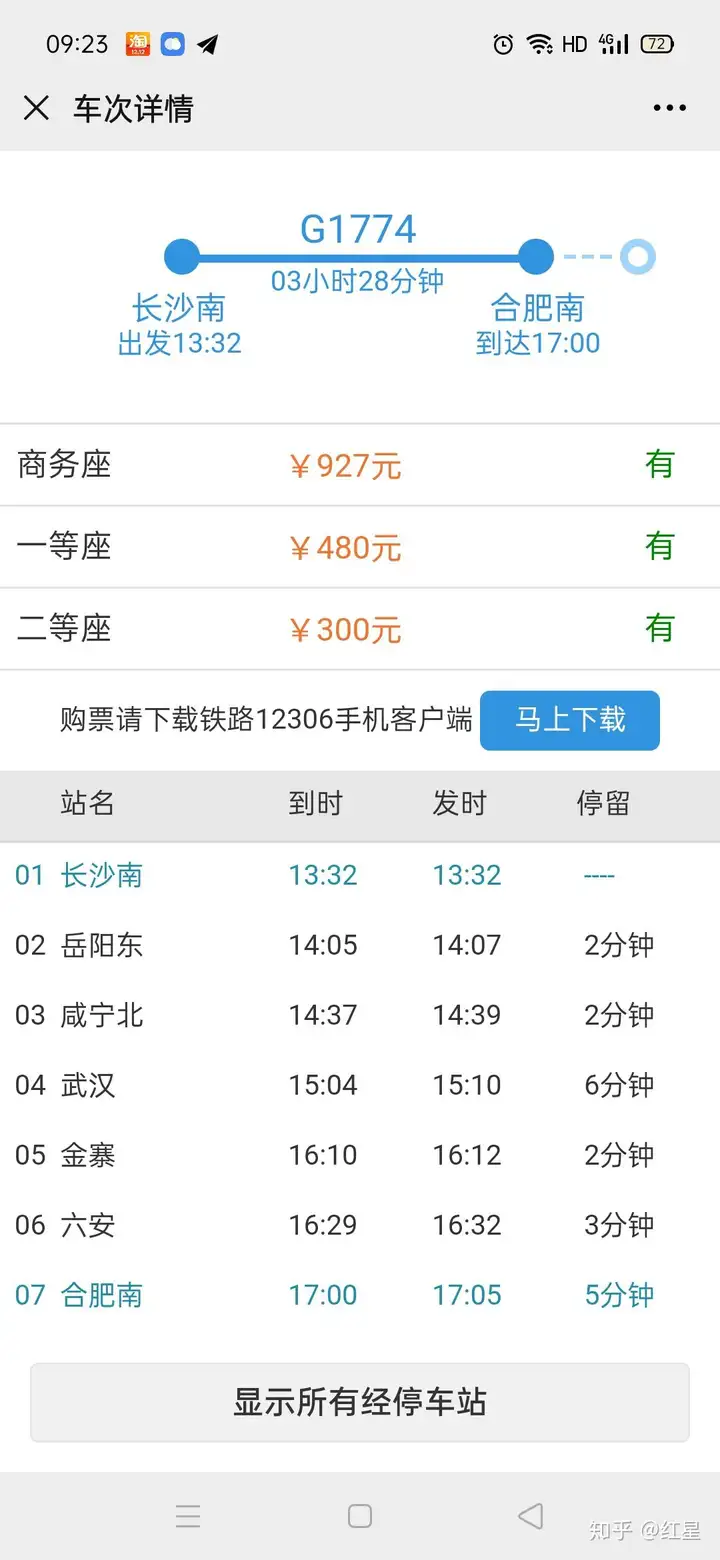The image size is (720, 1560).
Task: Close the 车次详情 page
Action: (36, 108)
